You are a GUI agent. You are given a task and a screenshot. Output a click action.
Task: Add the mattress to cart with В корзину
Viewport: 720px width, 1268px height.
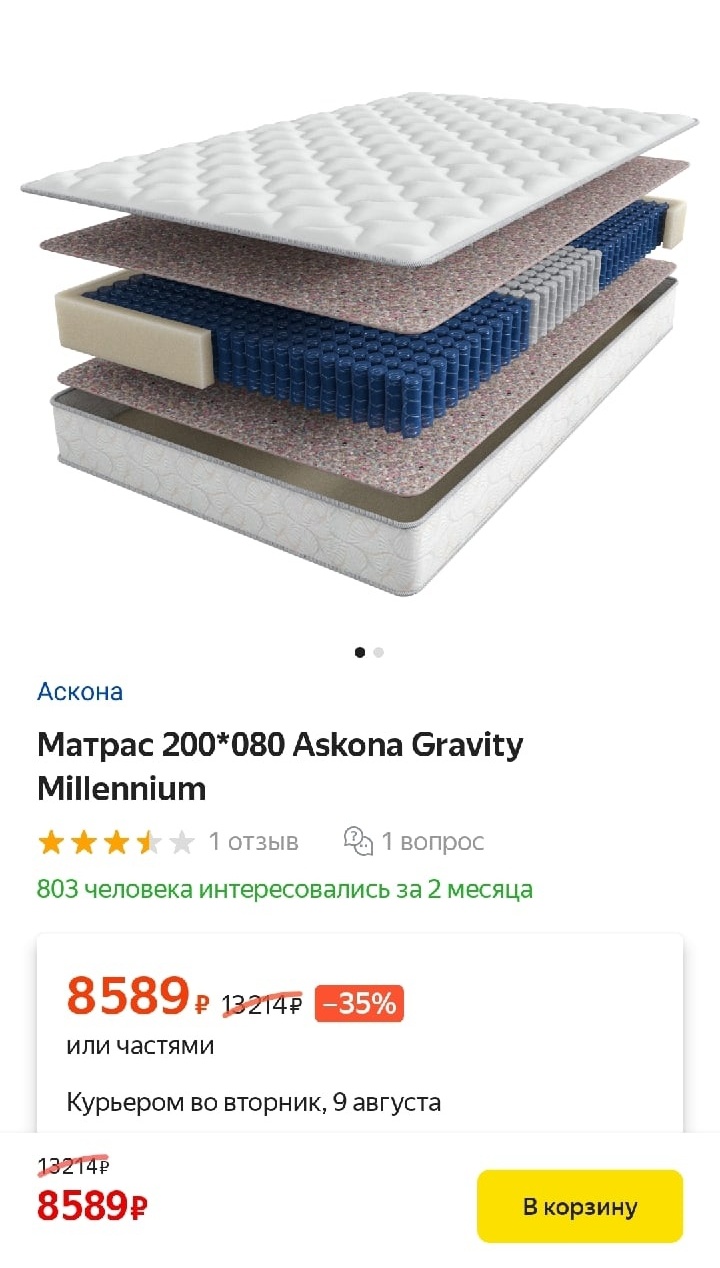(579, 1206)
